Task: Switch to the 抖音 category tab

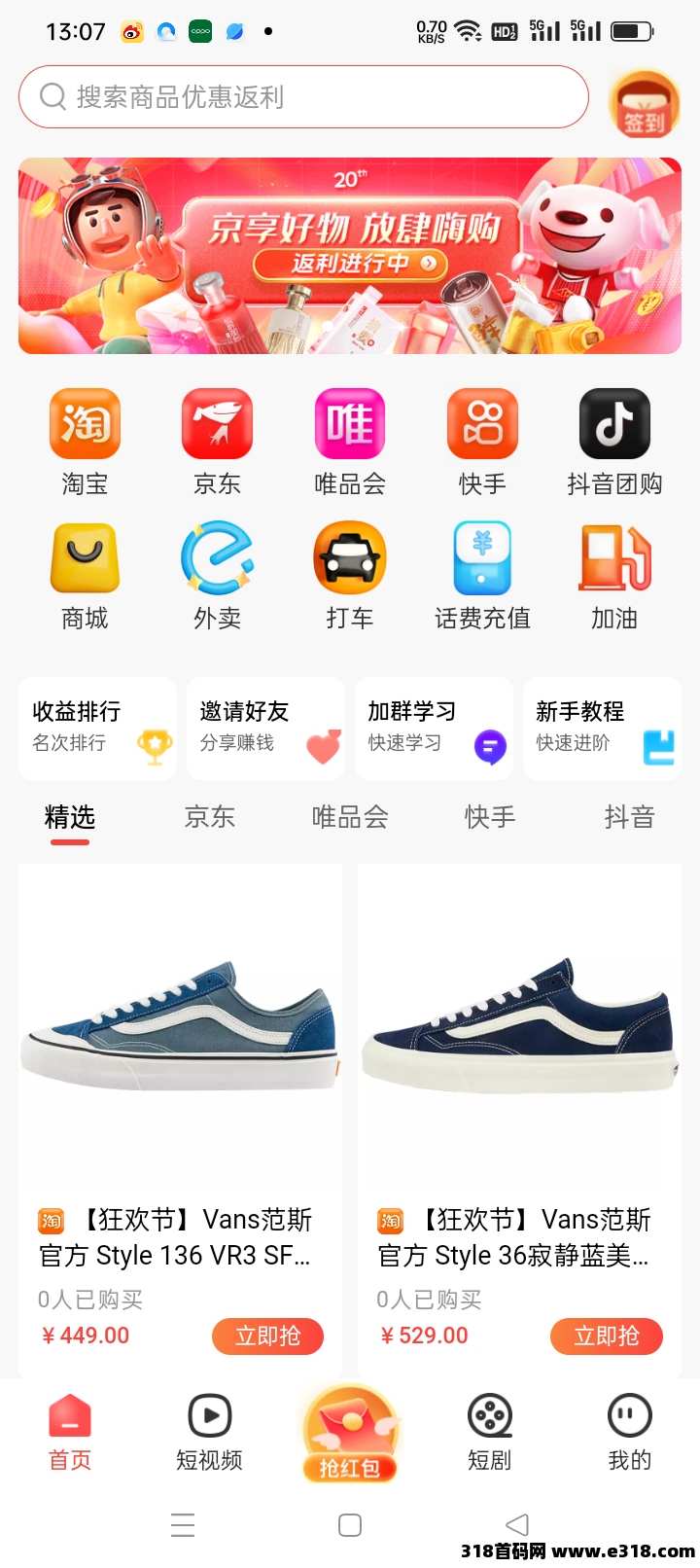Action: [x=629, y=817]
